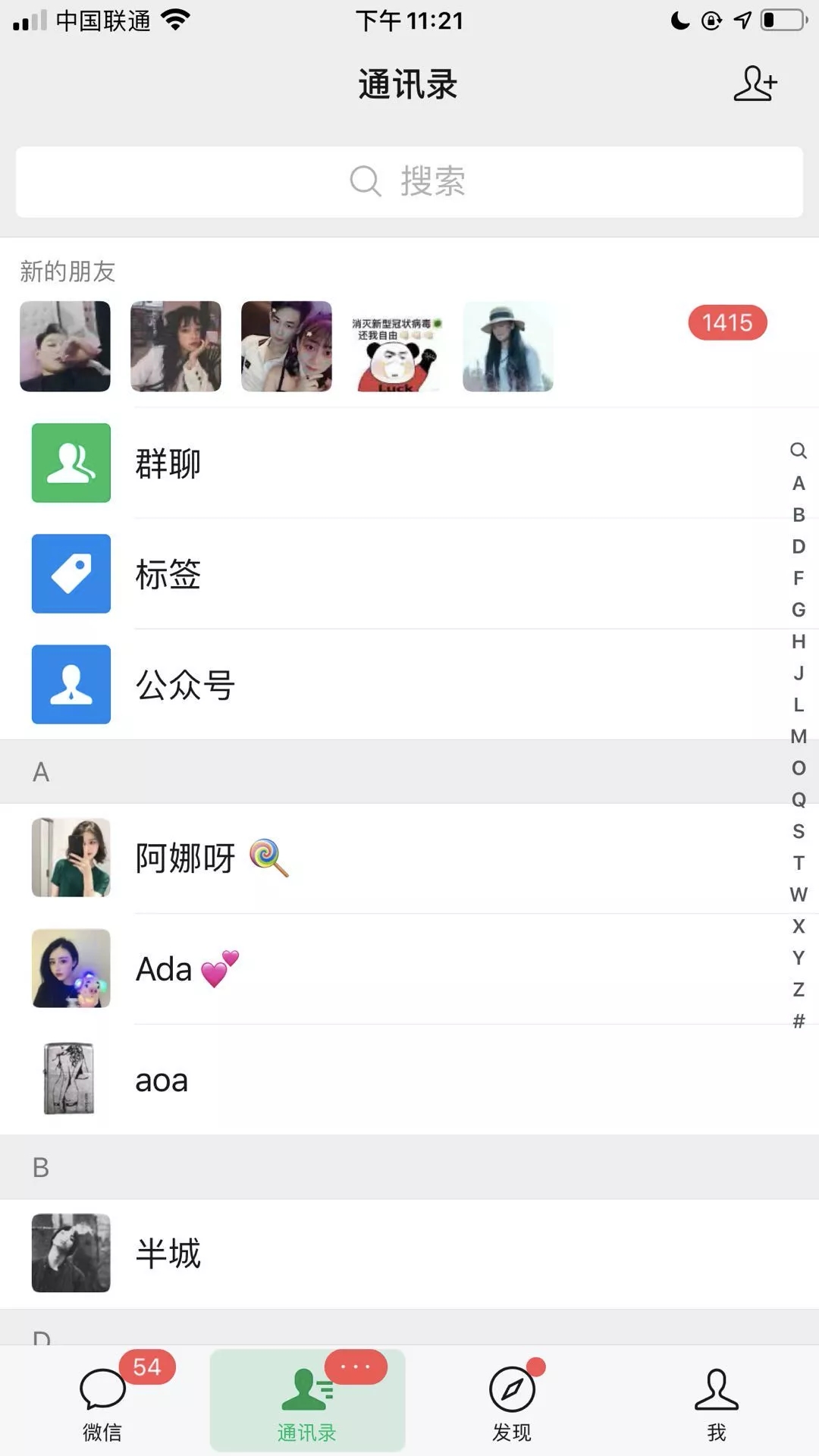
Task: Open the 新的朋友 friend requests row
Action: point(303,347)
